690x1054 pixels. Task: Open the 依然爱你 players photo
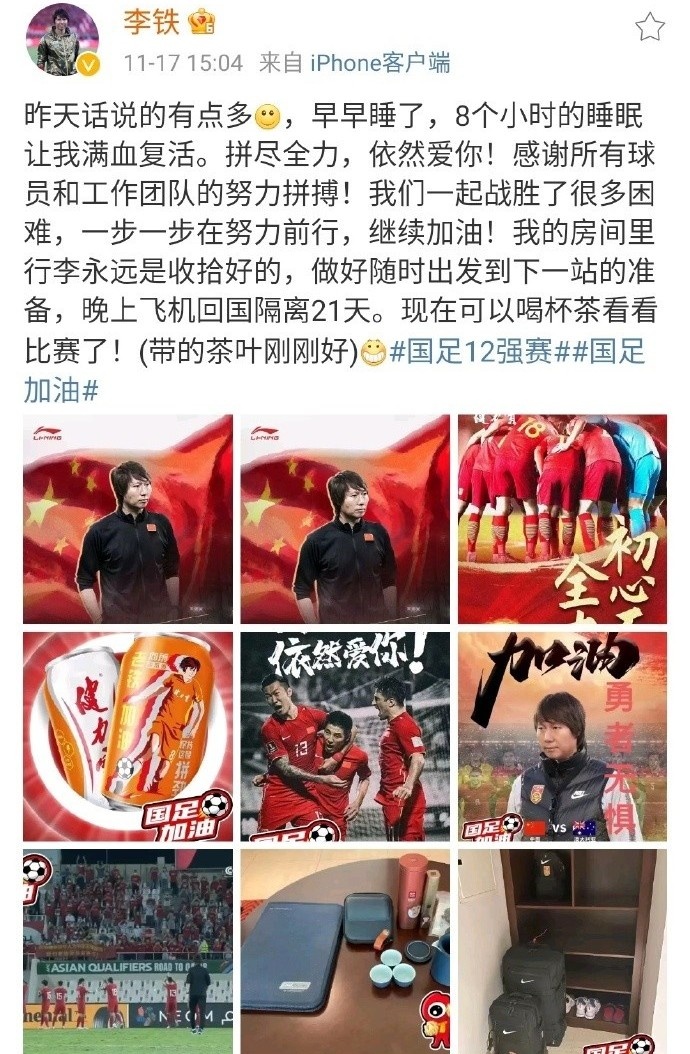(345, 735)
